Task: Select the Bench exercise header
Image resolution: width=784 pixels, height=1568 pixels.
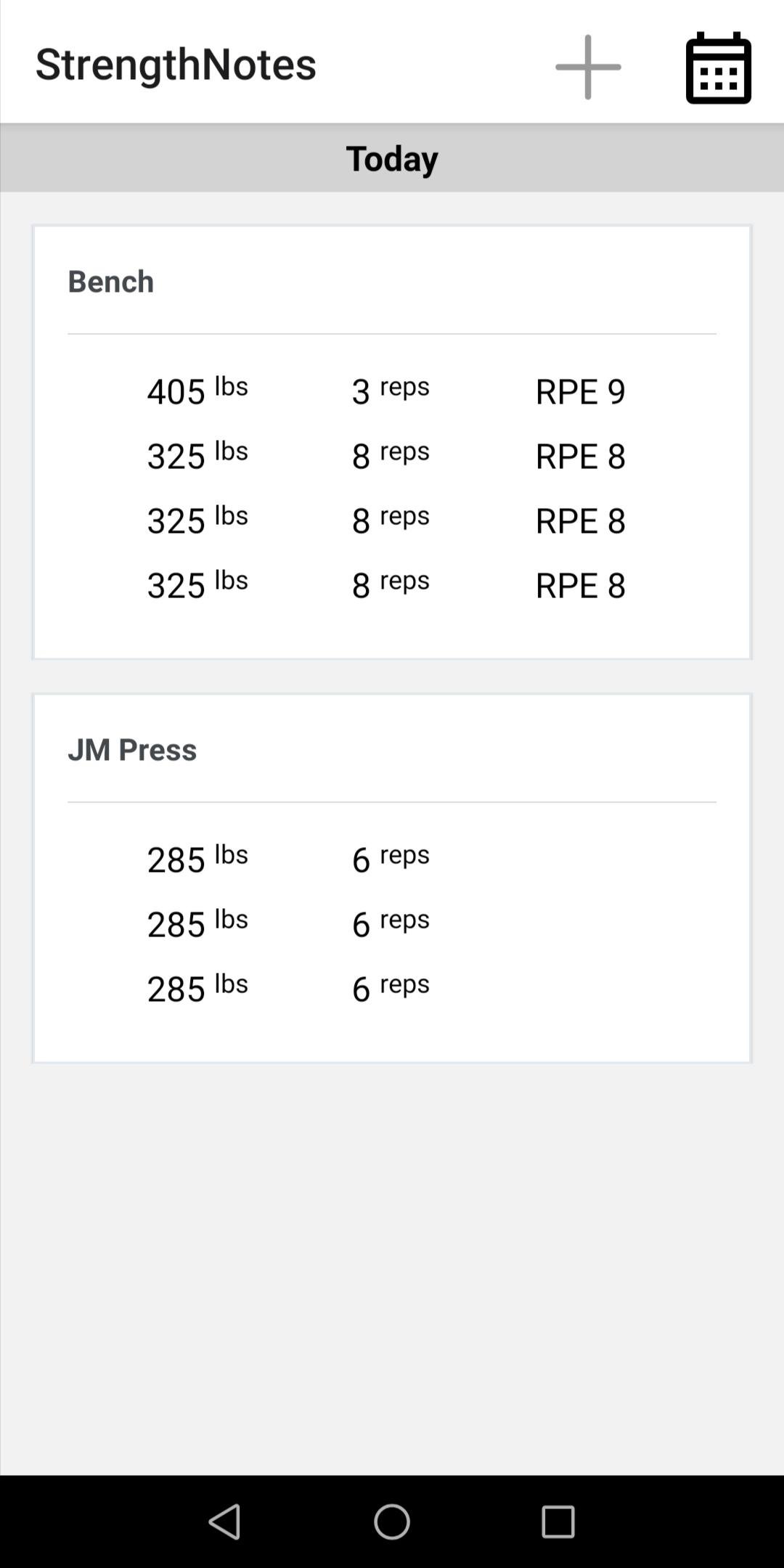Action: click(111, 281)
